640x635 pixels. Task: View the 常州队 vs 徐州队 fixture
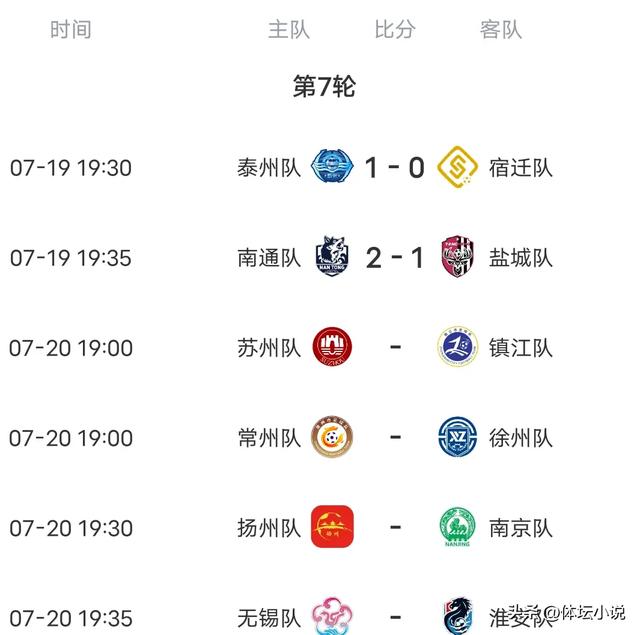(394, 438)
